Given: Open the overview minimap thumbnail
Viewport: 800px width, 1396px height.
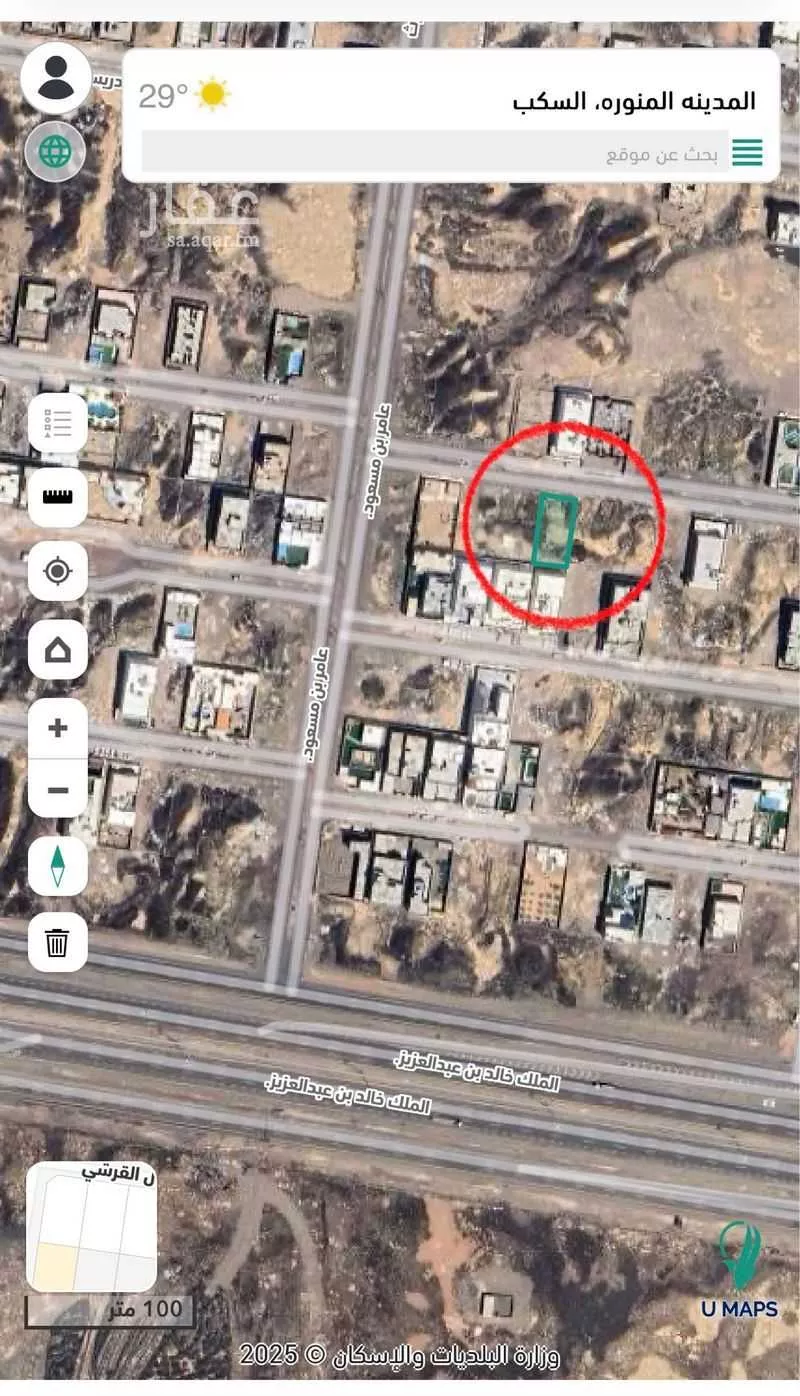Looking at the screenshot, I should [91, 1227].
